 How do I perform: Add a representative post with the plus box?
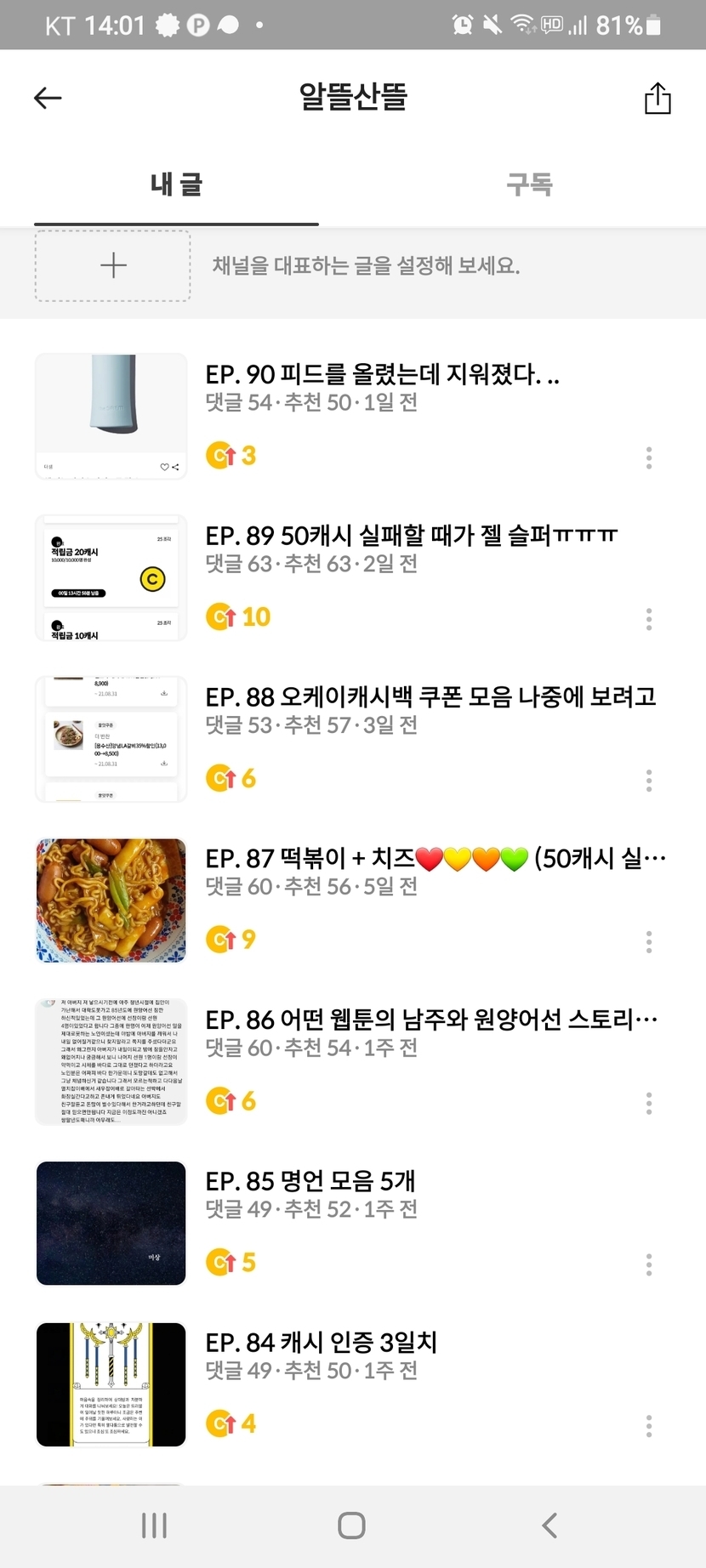(112, 265)
